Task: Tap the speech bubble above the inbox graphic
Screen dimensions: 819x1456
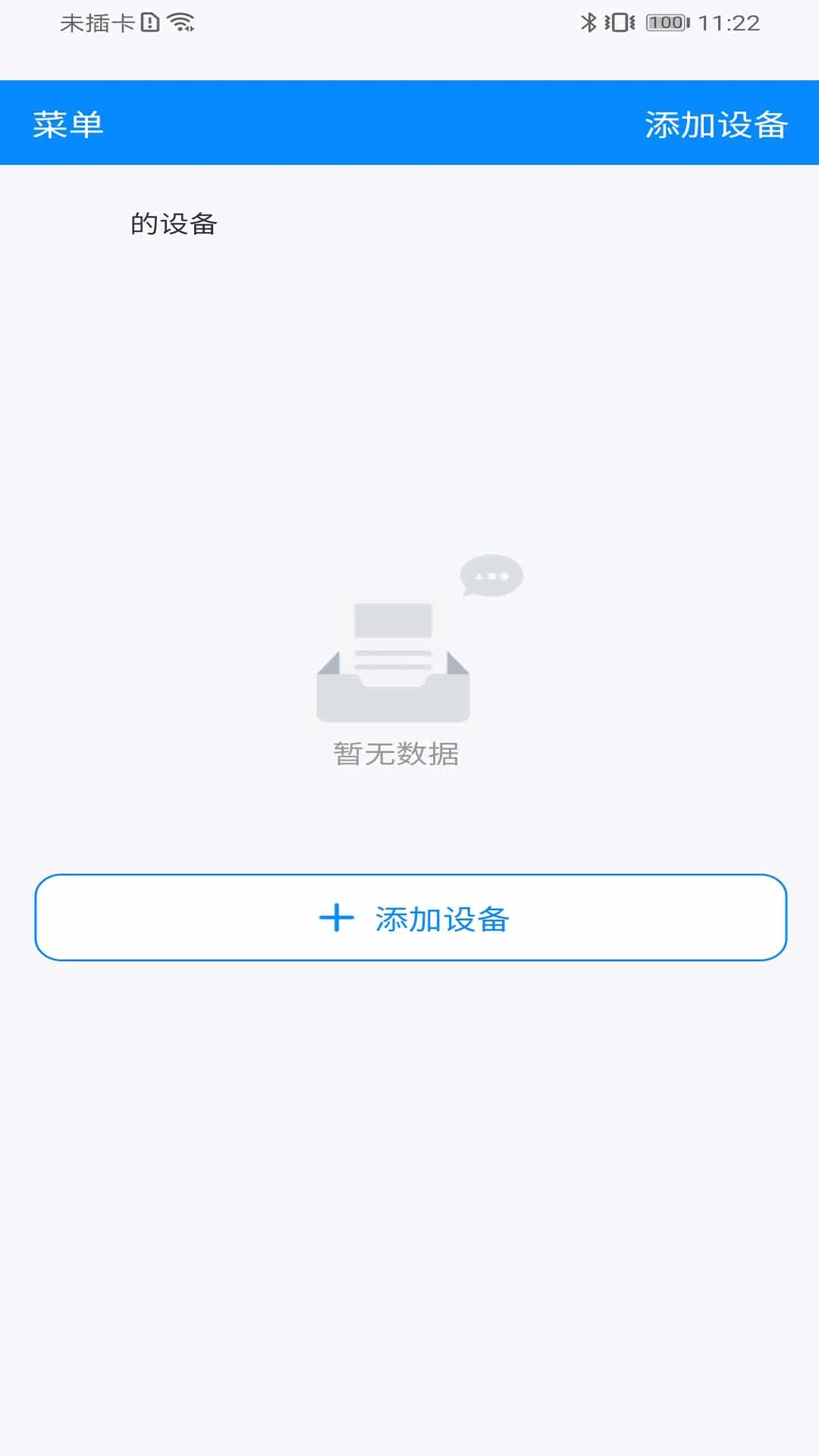Action: [x=491, y=576]
